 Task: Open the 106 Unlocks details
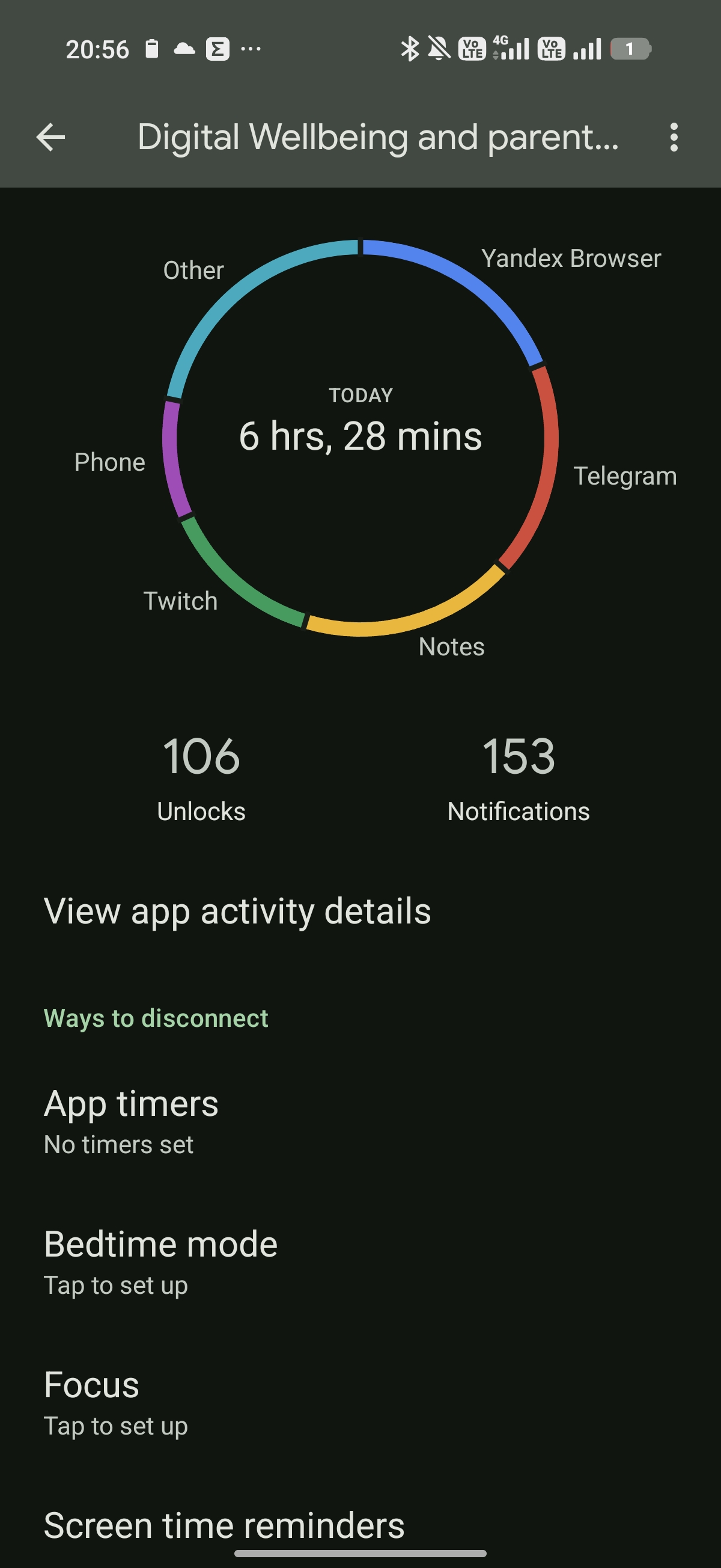(201, 777)
